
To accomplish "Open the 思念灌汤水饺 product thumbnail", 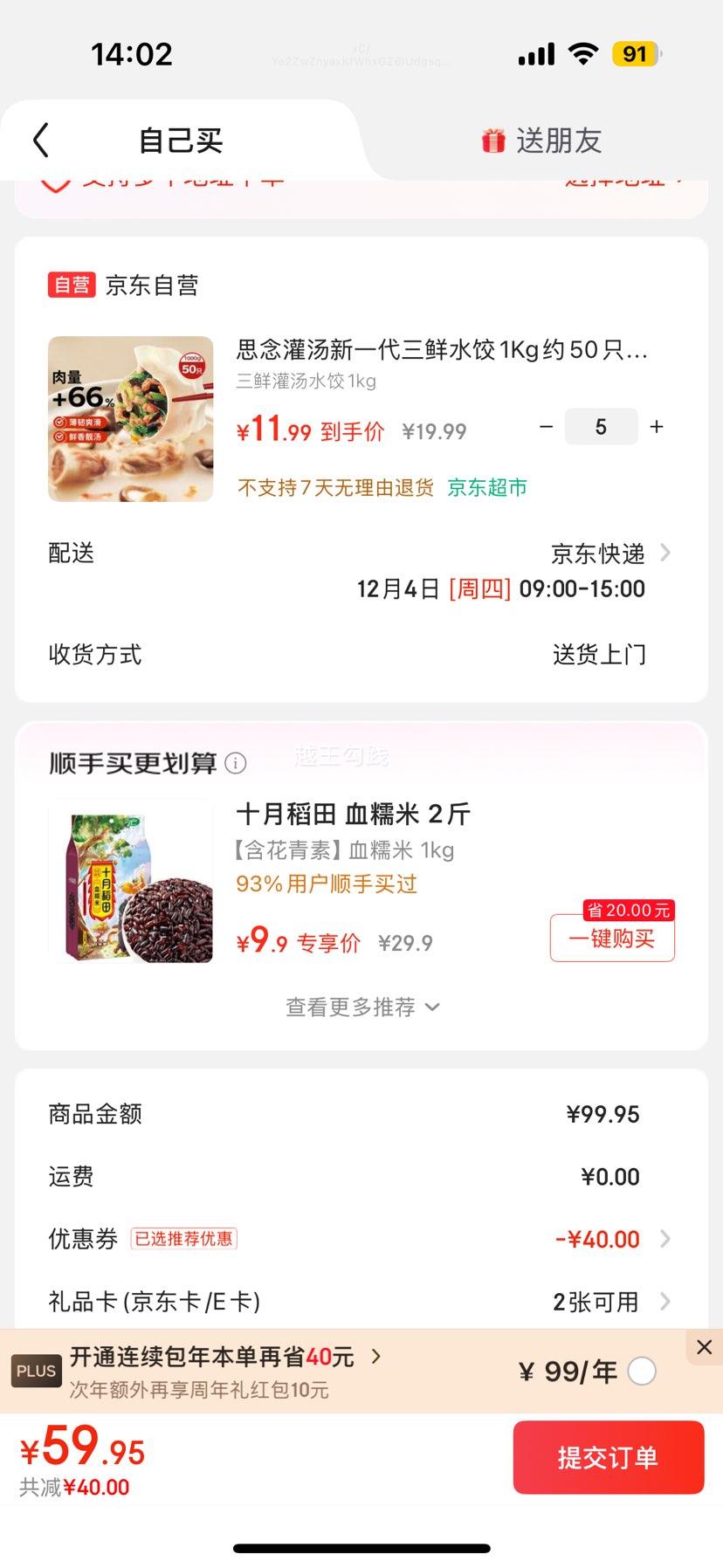I will 131,419.
